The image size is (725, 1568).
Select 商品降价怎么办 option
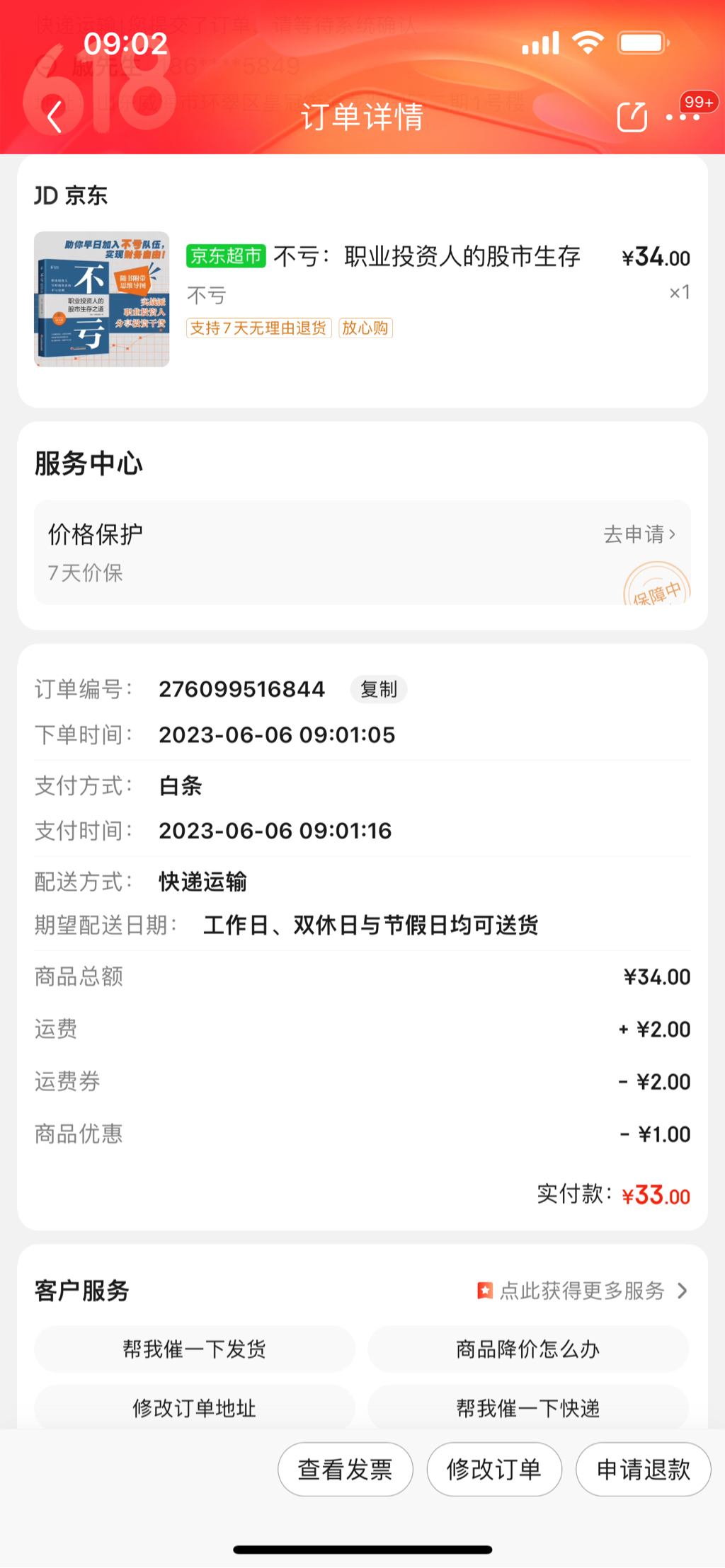tap(528, 1349)
